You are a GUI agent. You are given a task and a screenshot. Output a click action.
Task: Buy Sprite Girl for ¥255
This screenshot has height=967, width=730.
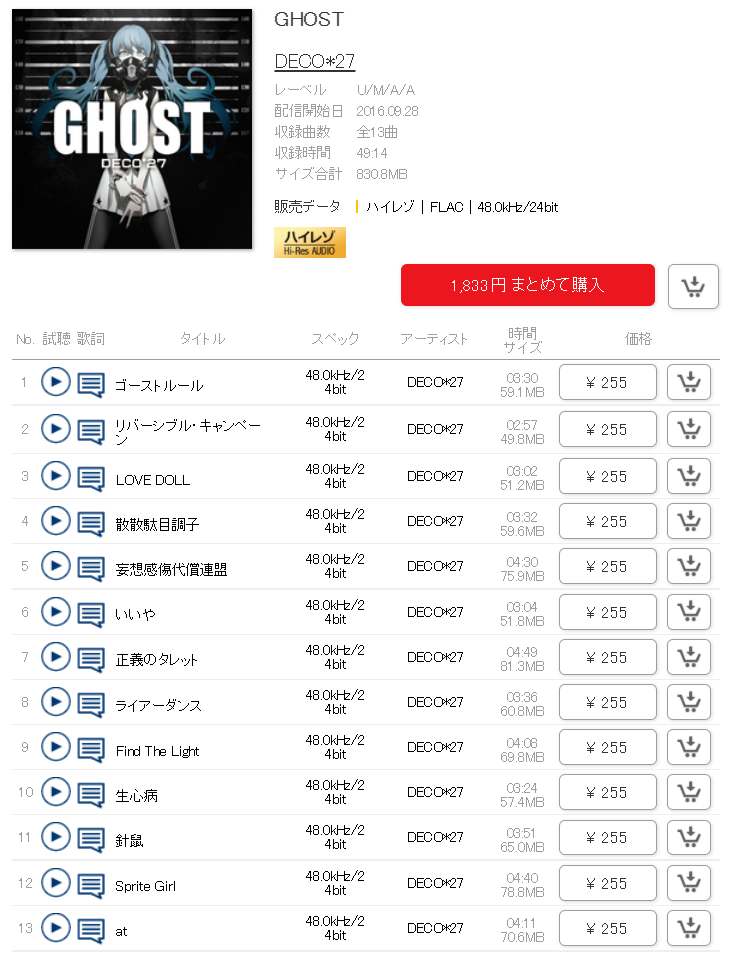pos(607,883)
